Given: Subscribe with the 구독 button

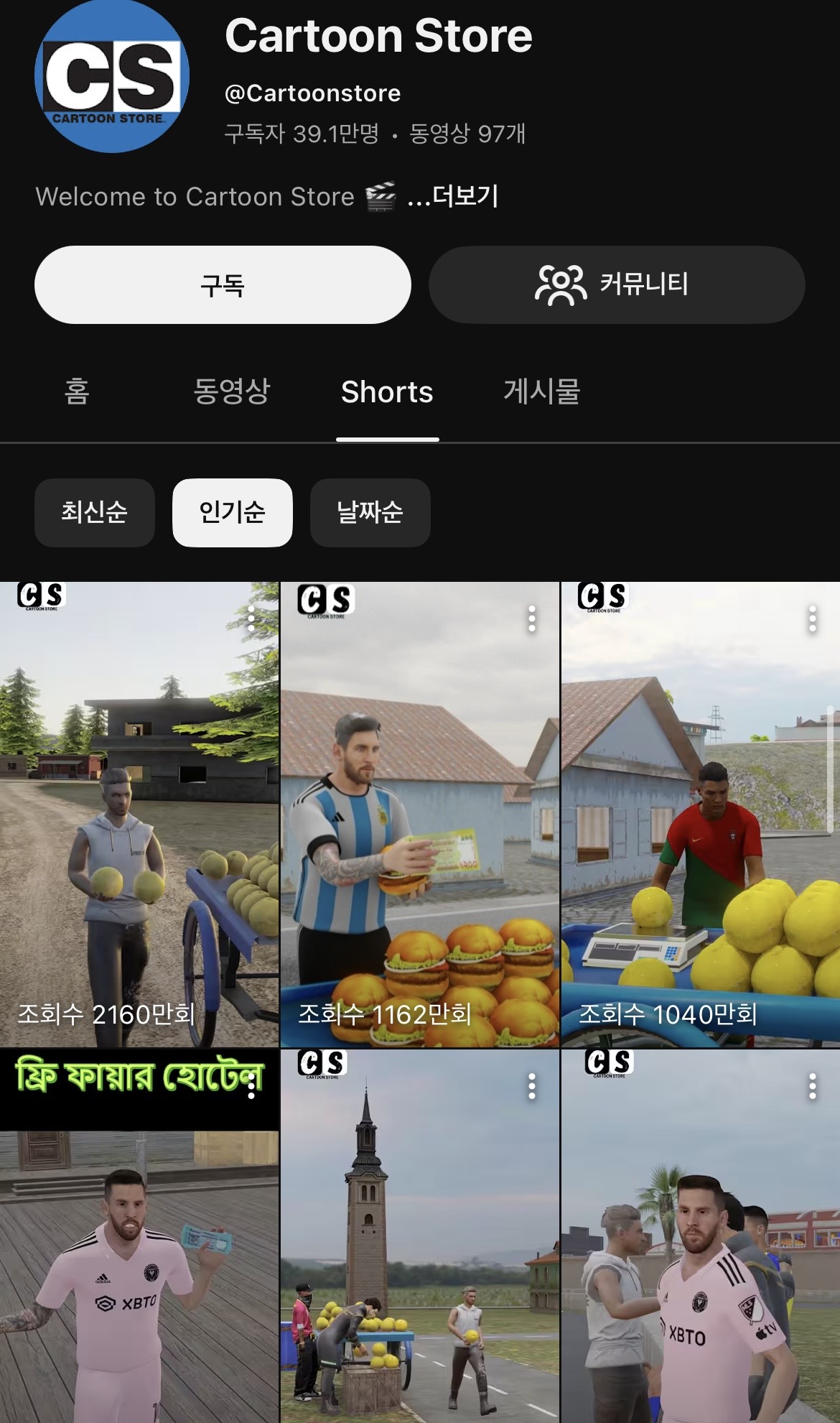Looking at the screenshot, I should coord(223,285).
